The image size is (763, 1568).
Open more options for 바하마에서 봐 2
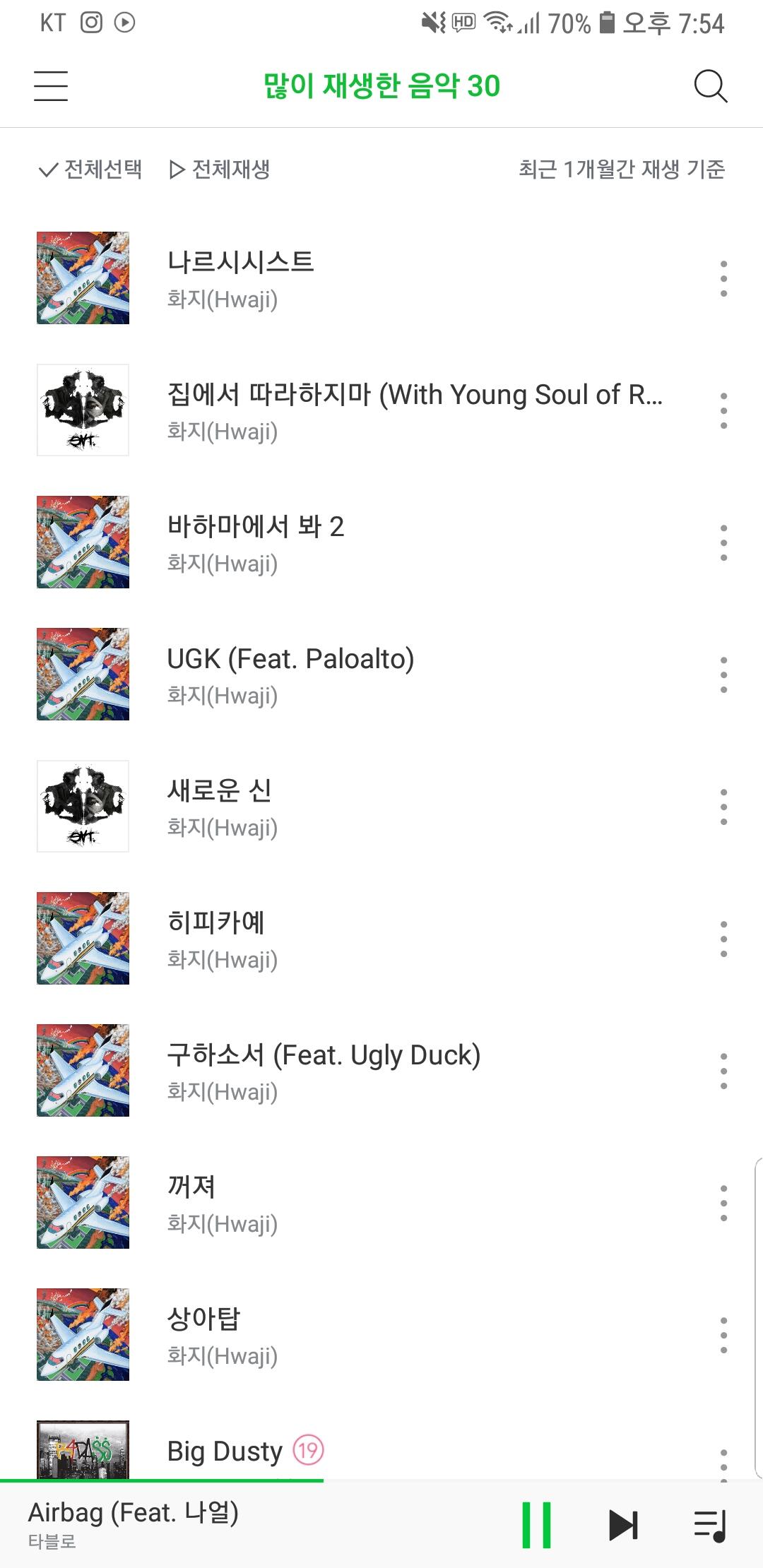[x=723, y=542]
